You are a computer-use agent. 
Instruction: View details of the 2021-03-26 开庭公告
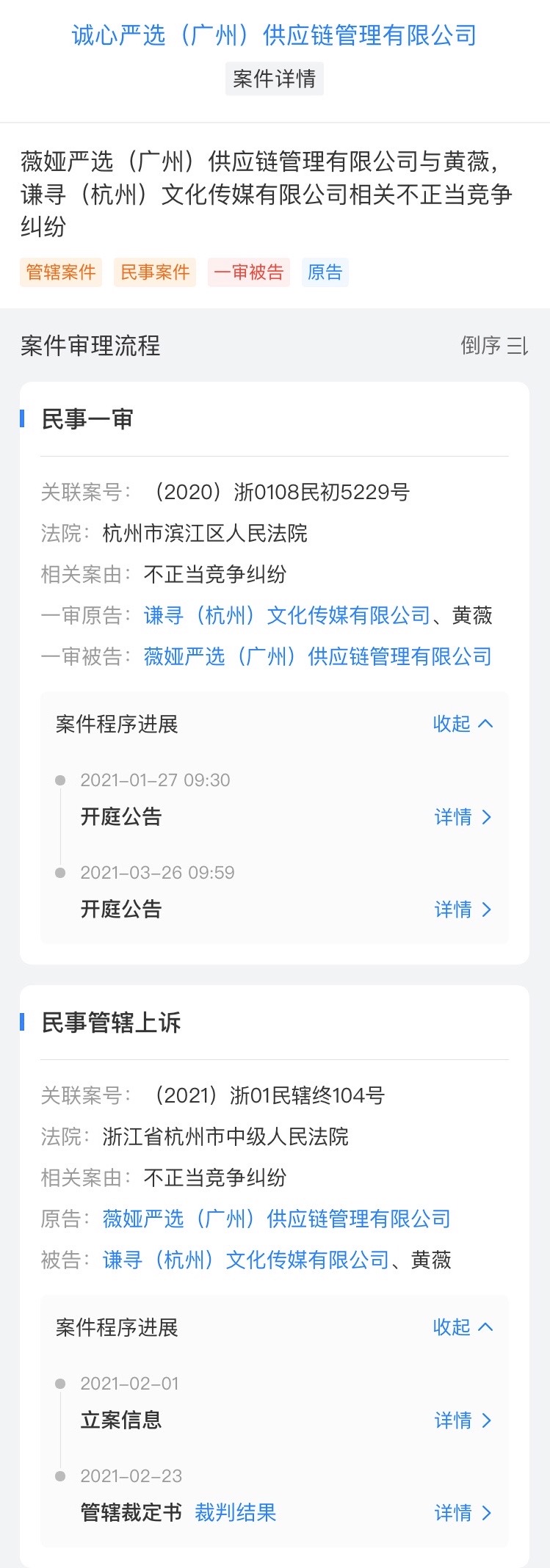(463, 910)
